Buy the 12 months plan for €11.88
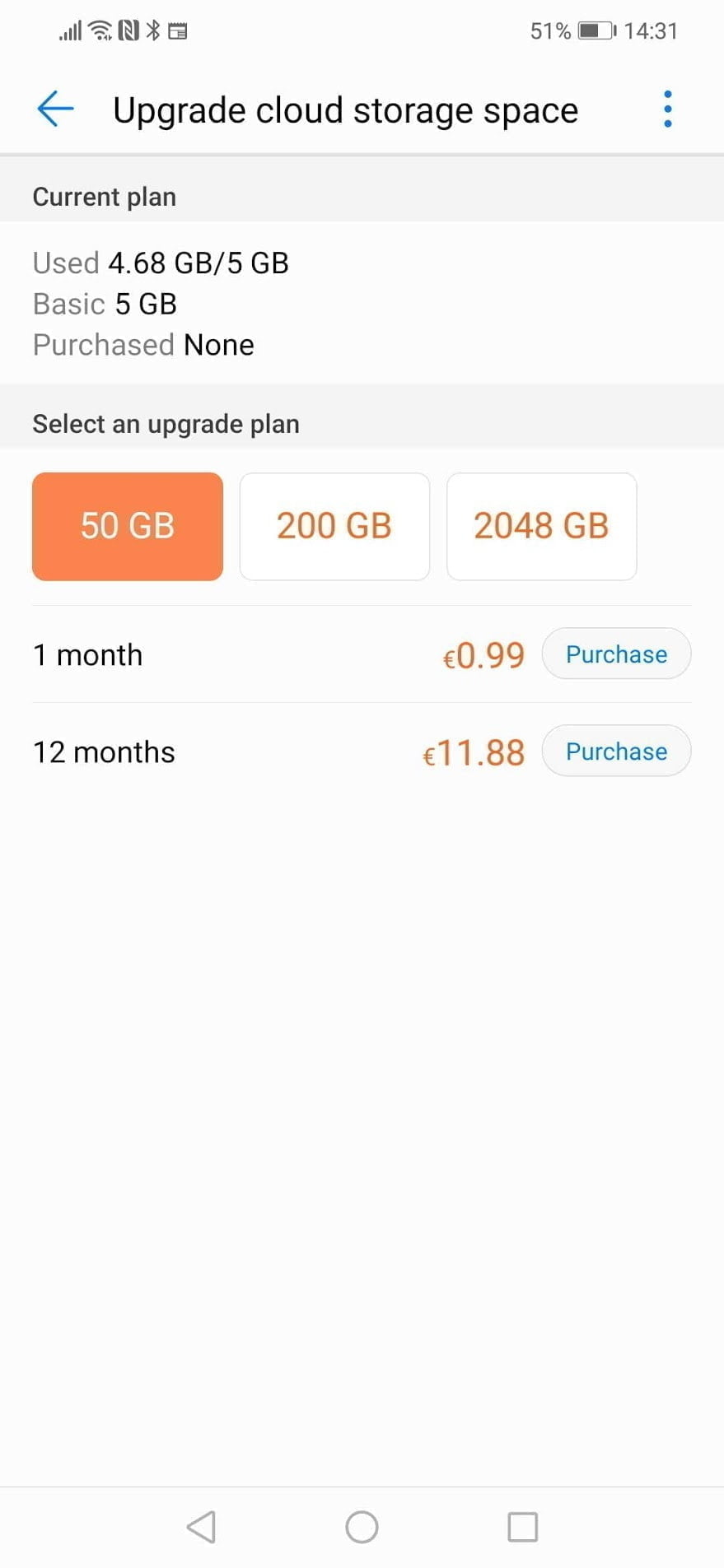 [616, 751]
